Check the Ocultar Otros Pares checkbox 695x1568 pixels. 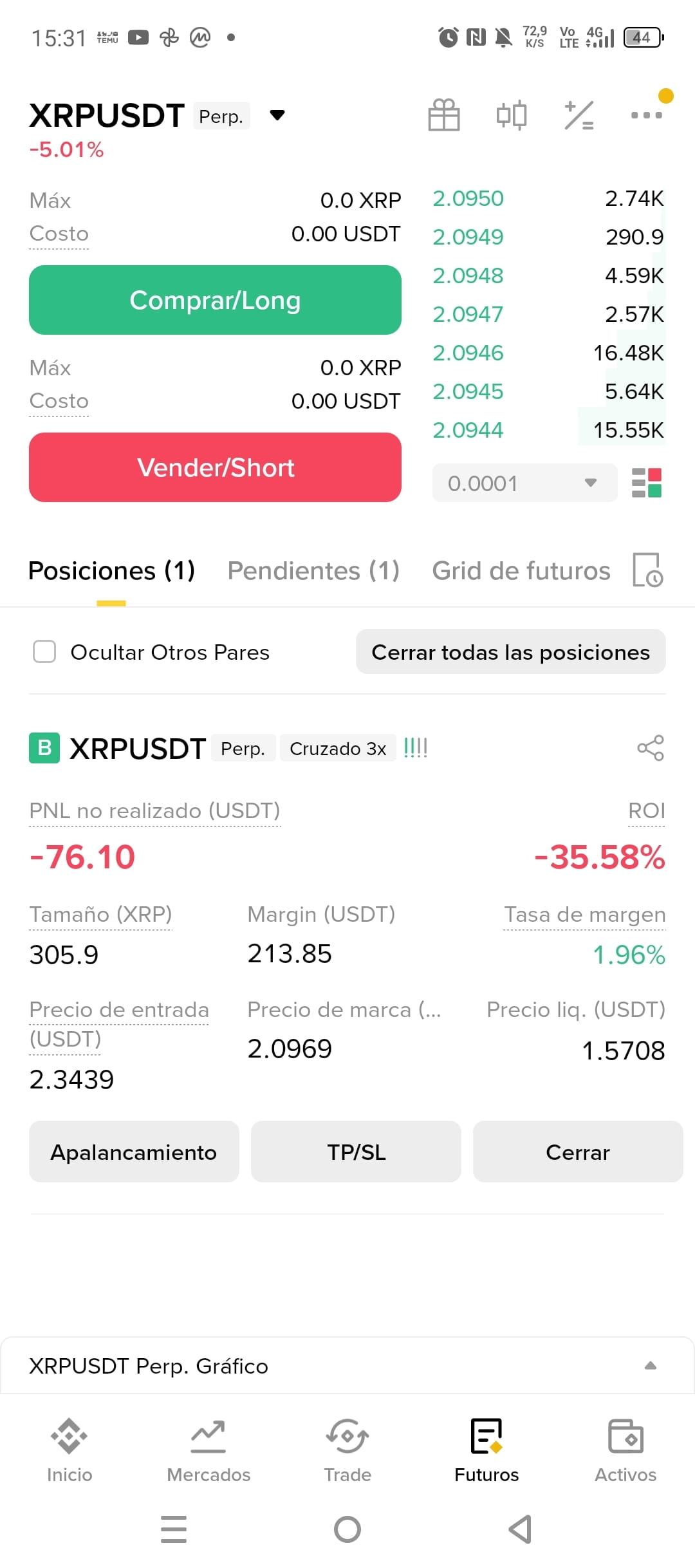tap(44, 651)
